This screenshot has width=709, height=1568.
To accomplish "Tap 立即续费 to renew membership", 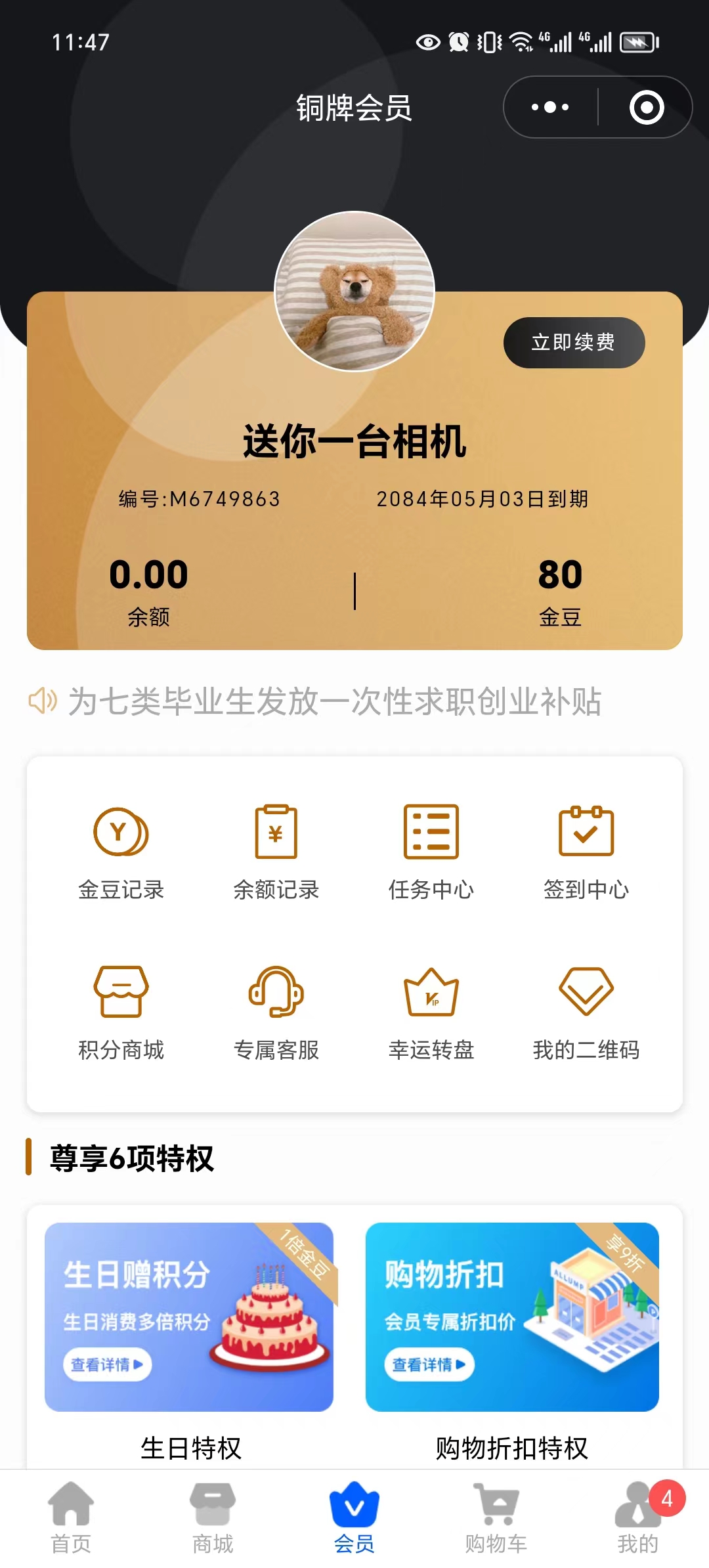I will (573, 341).
